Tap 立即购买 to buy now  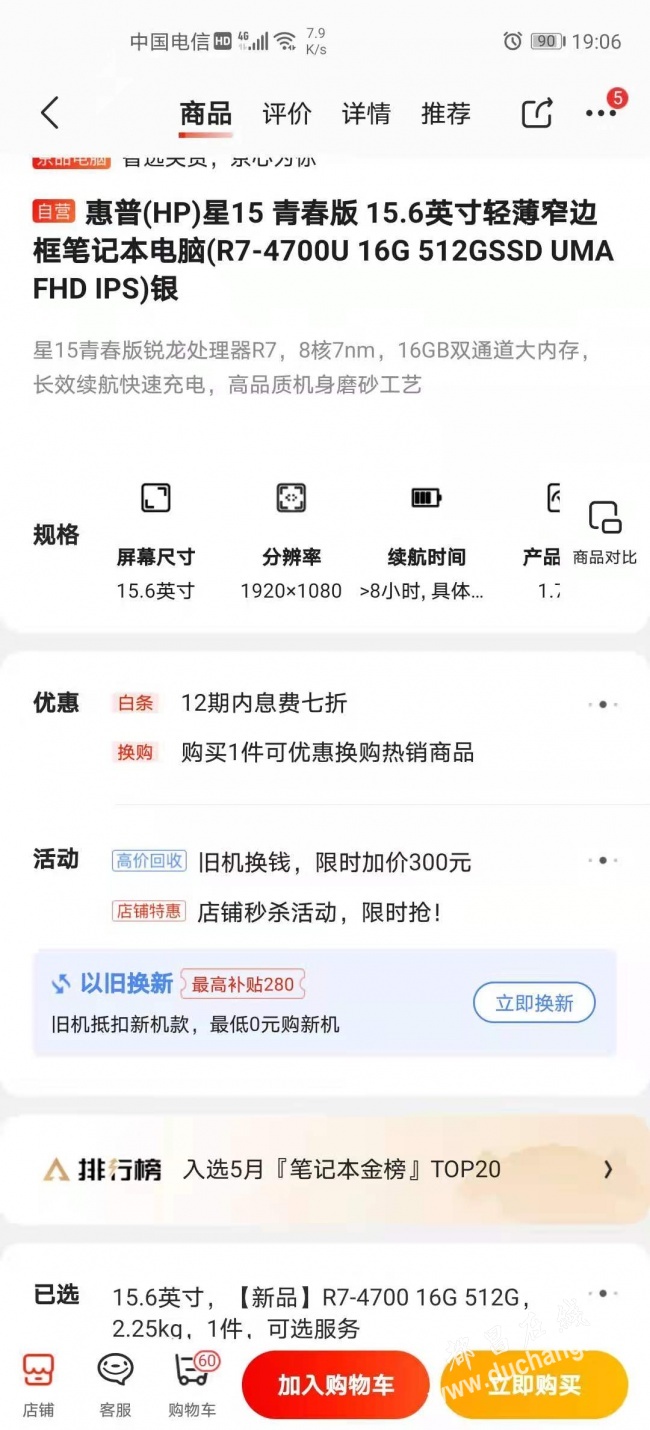click(x=534, y=1385)
